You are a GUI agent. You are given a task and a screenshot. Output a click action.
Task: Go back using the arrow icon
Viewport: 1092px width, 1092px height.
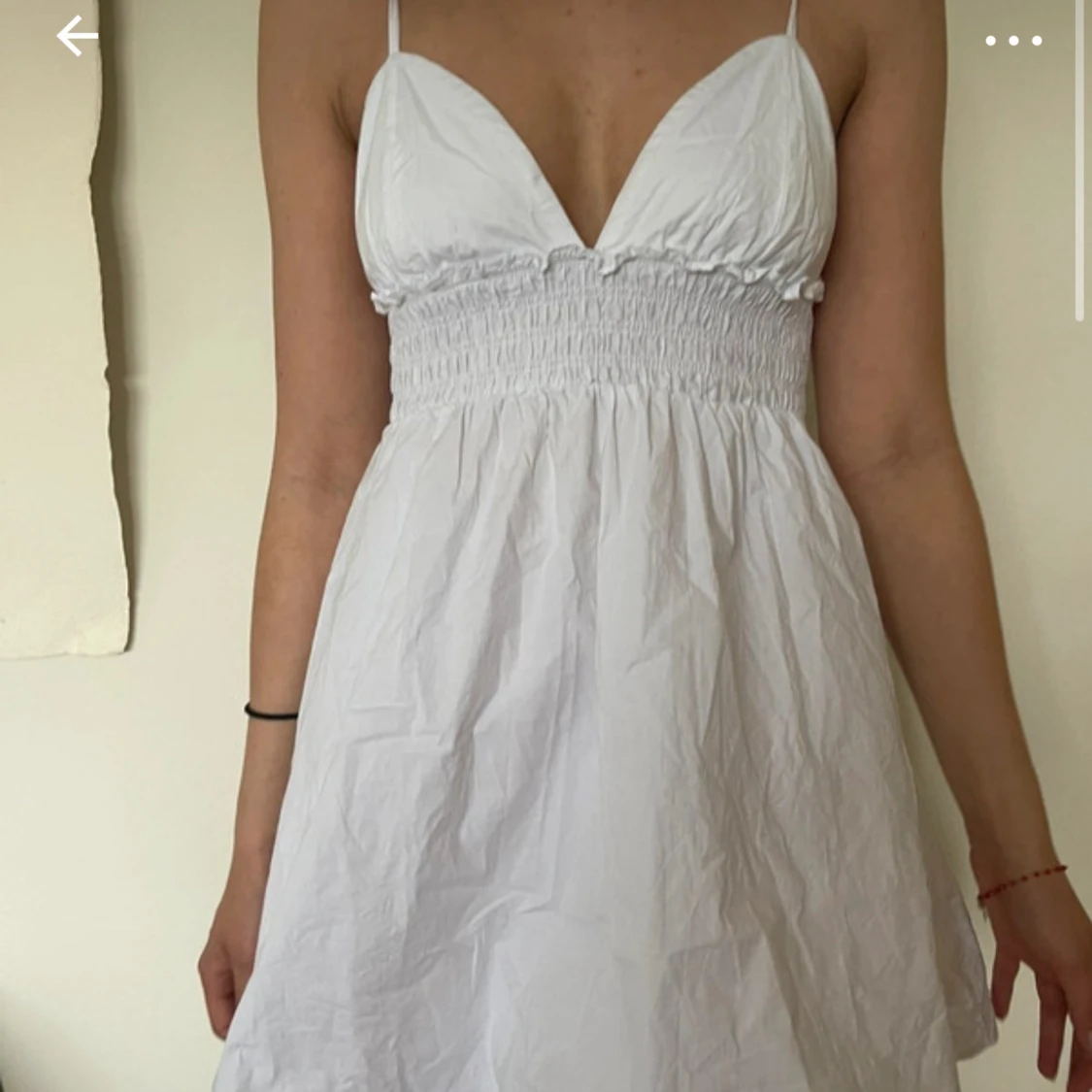(77, 38)
